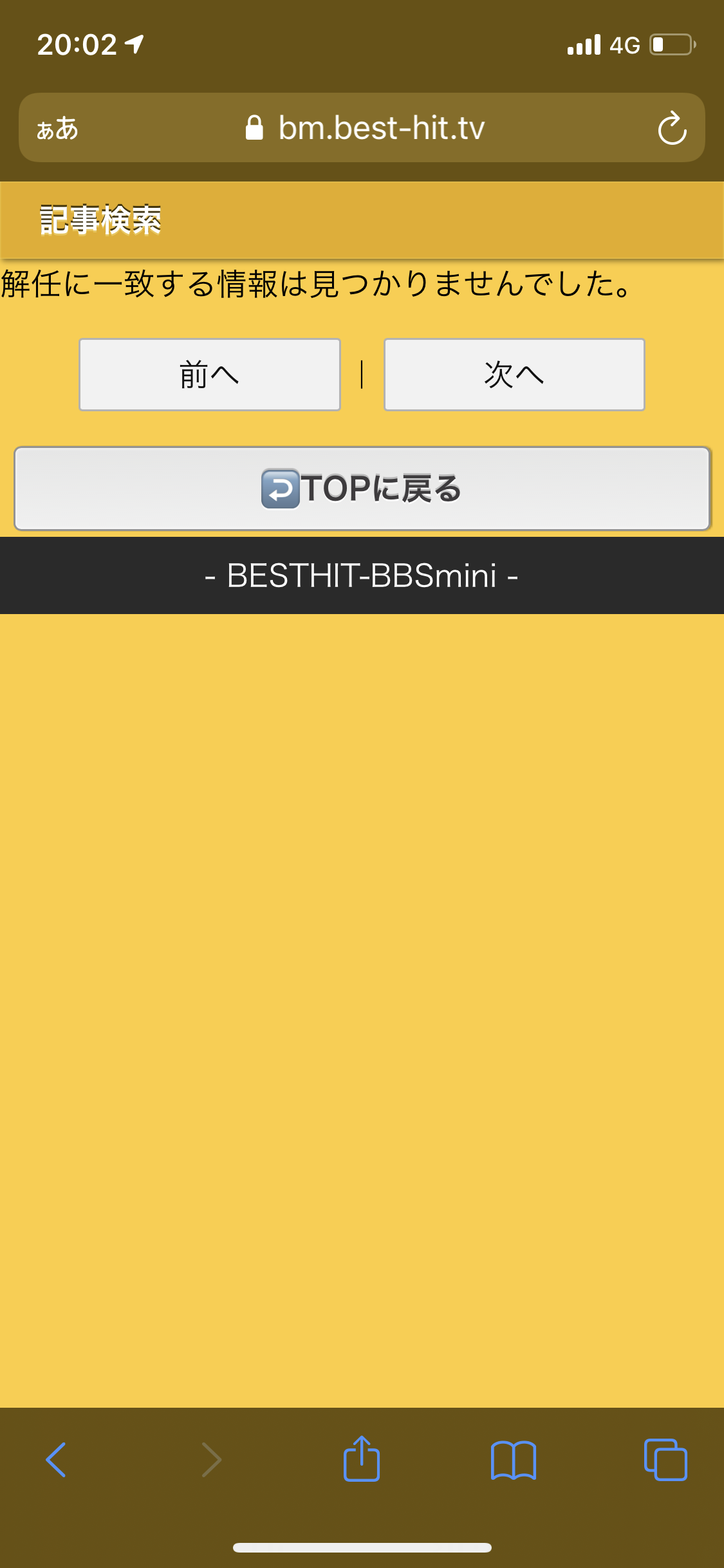Open the share sheet
This screenshot has width=724, height=1568.
point(362,1459)
